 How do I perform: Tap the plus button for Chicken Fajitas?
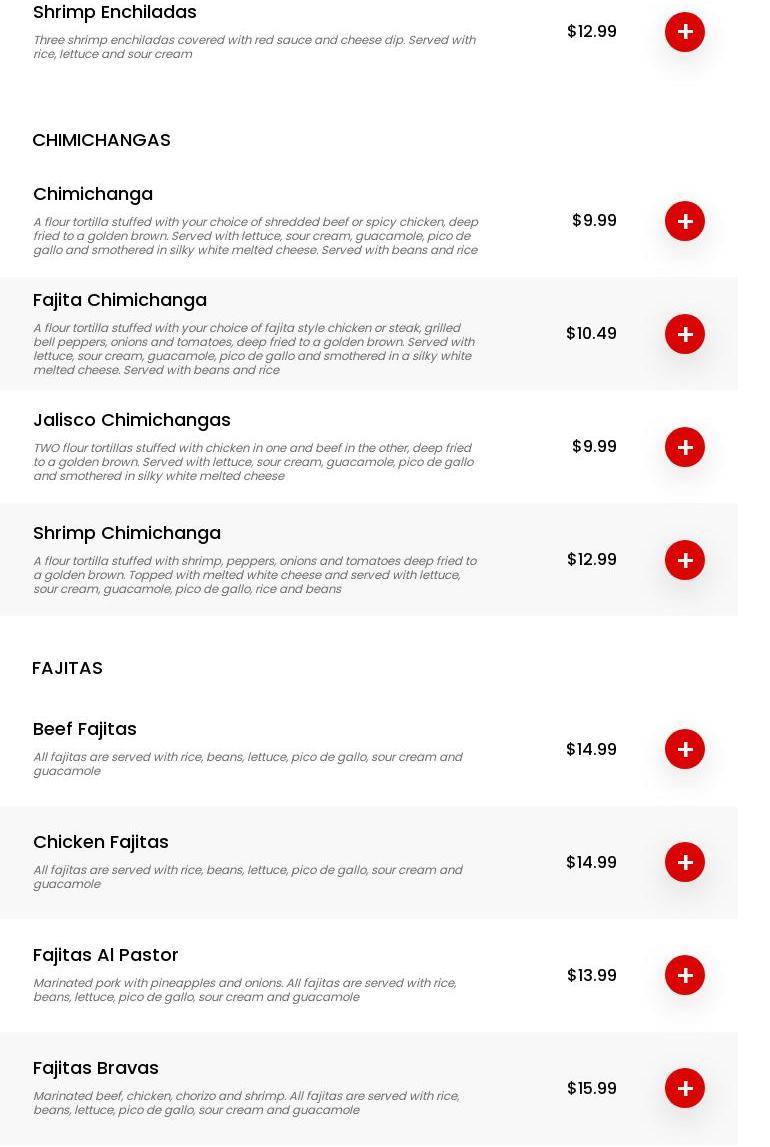(x=685, y=862)
